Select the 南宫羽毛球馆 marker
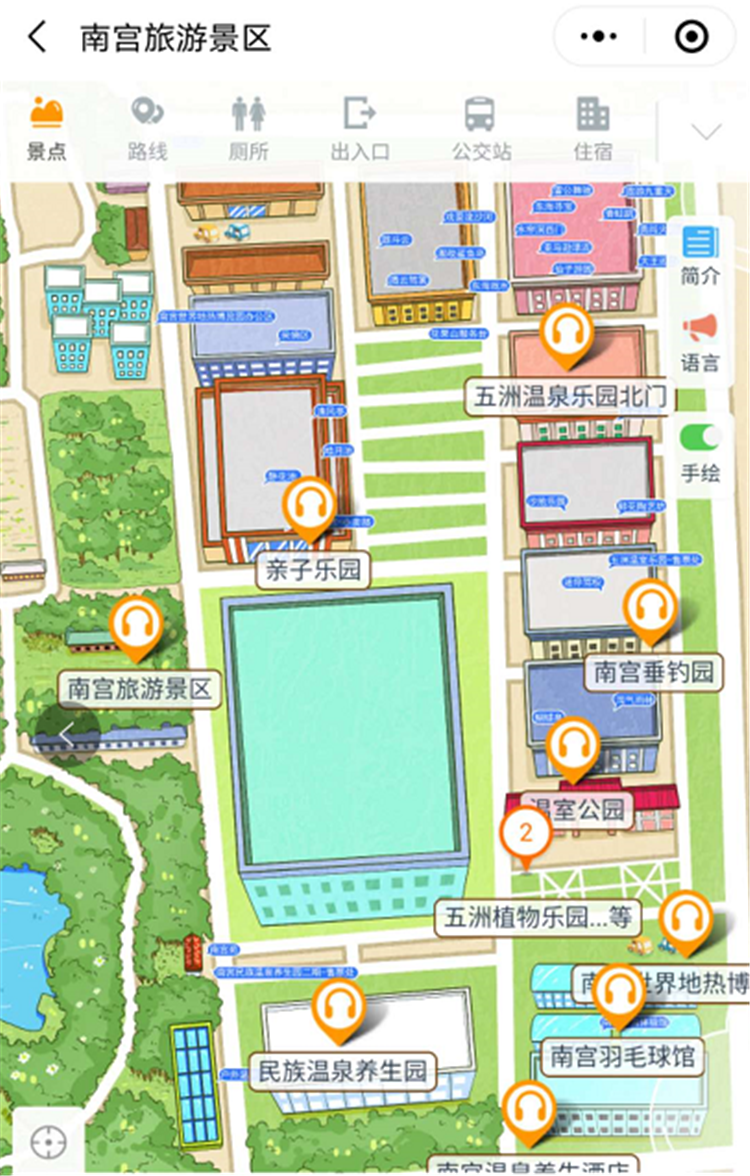 619,993
